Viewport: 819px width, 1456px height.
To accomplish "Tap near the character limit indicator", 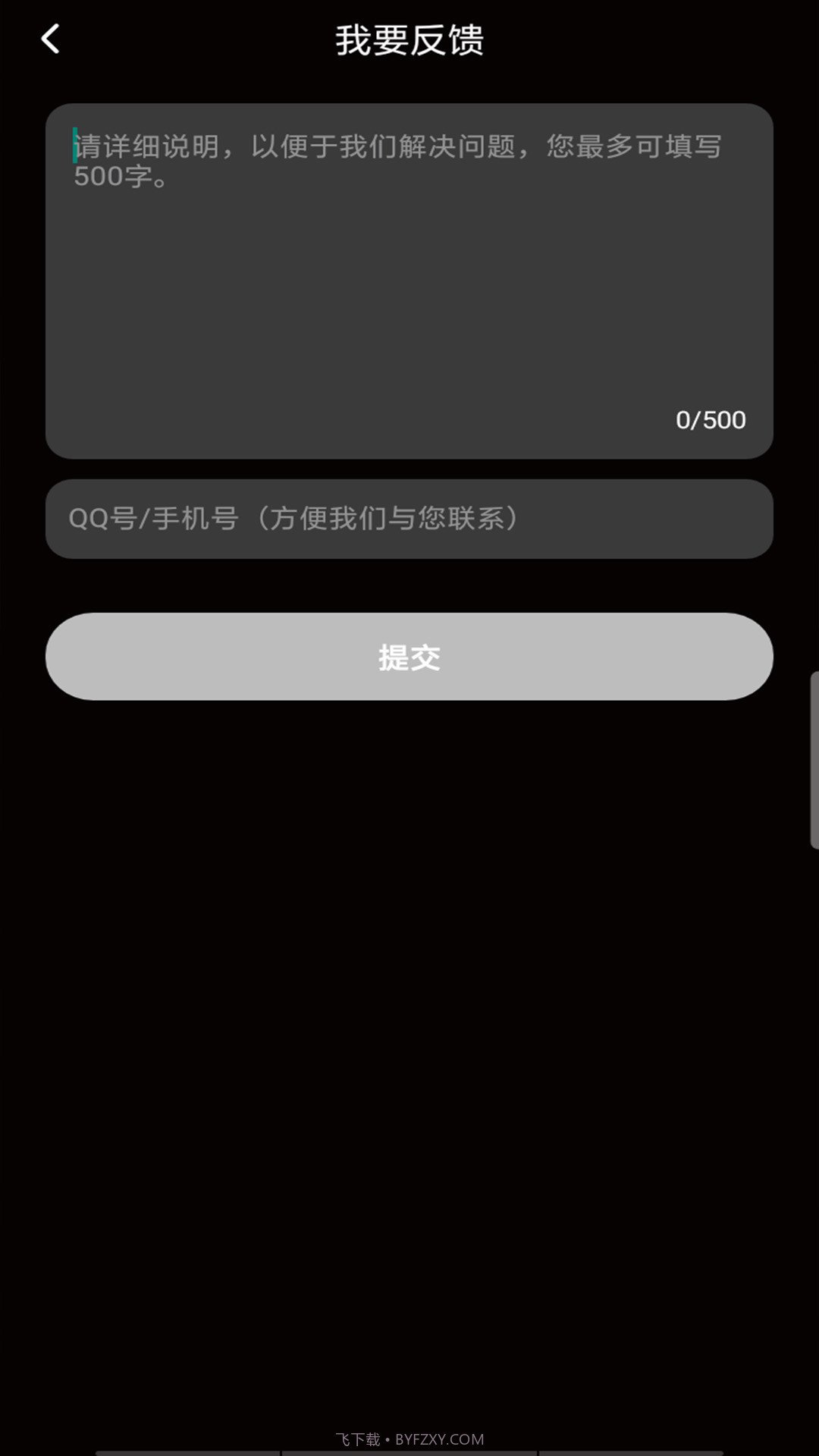I will point(710,419).
